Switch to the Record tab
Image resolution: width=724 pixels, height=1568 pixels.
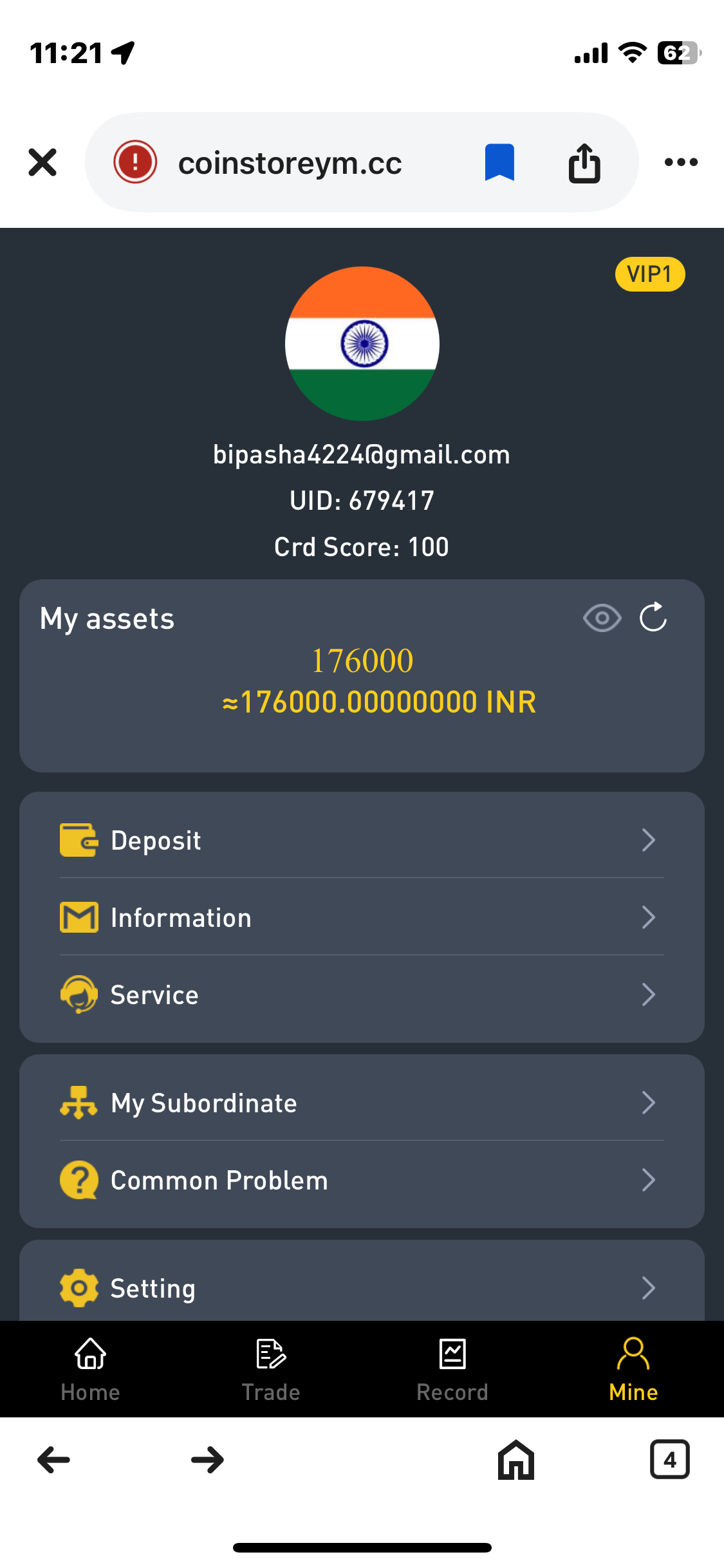coord(452,1369)
